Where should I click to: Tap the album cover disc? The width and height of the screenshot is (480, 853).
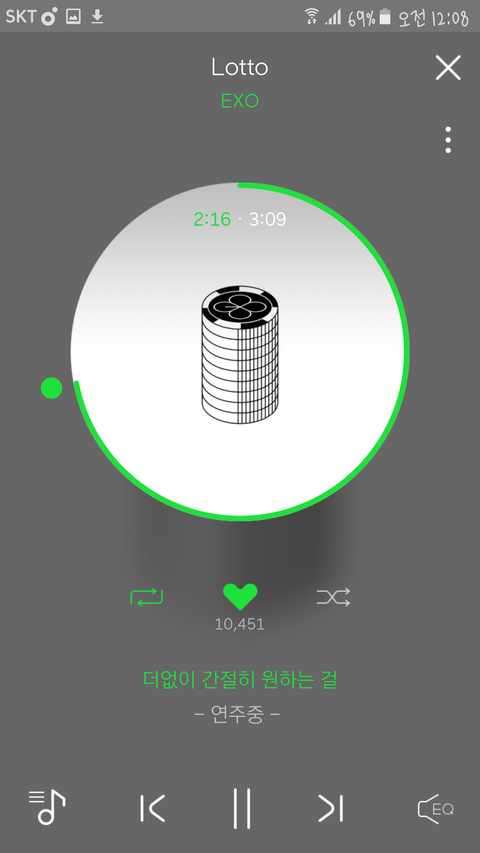(240, 351)
